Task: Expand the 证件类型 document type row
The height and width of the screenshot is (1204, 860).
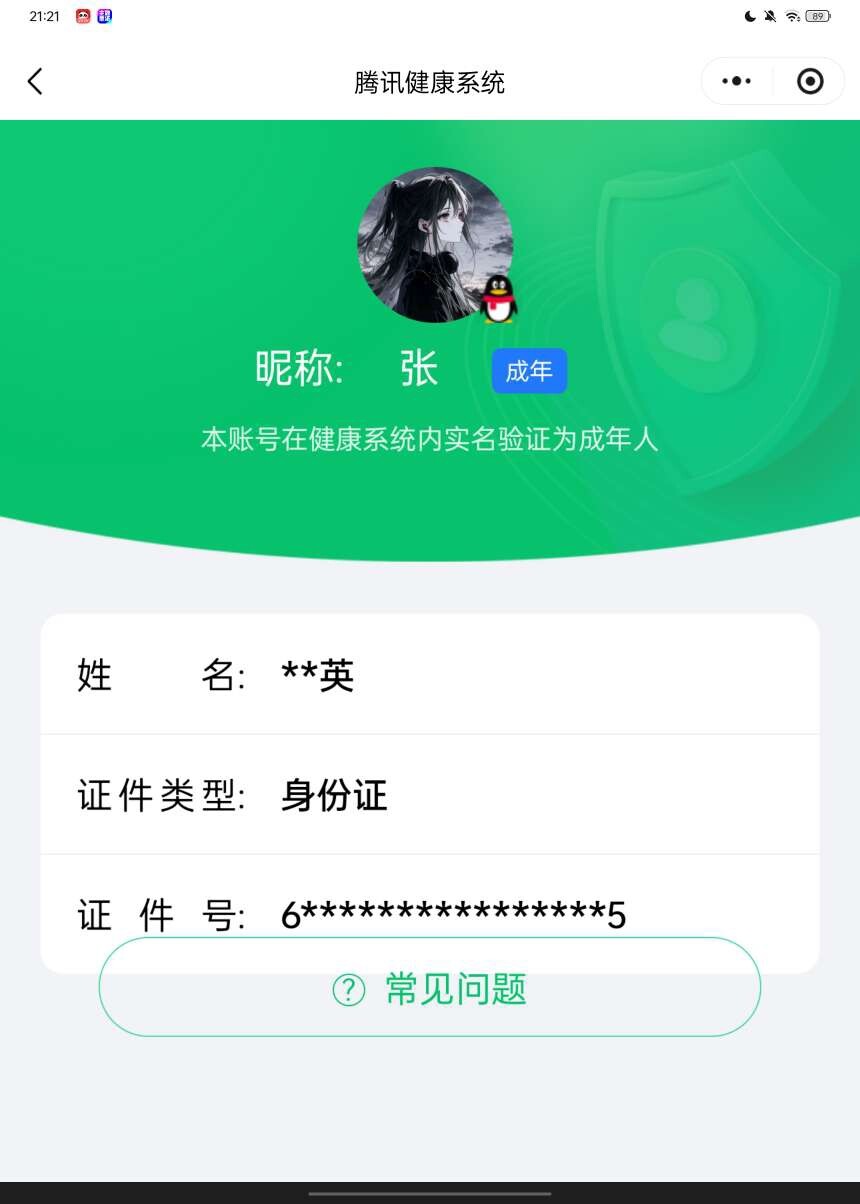Action: pos(430,795)
